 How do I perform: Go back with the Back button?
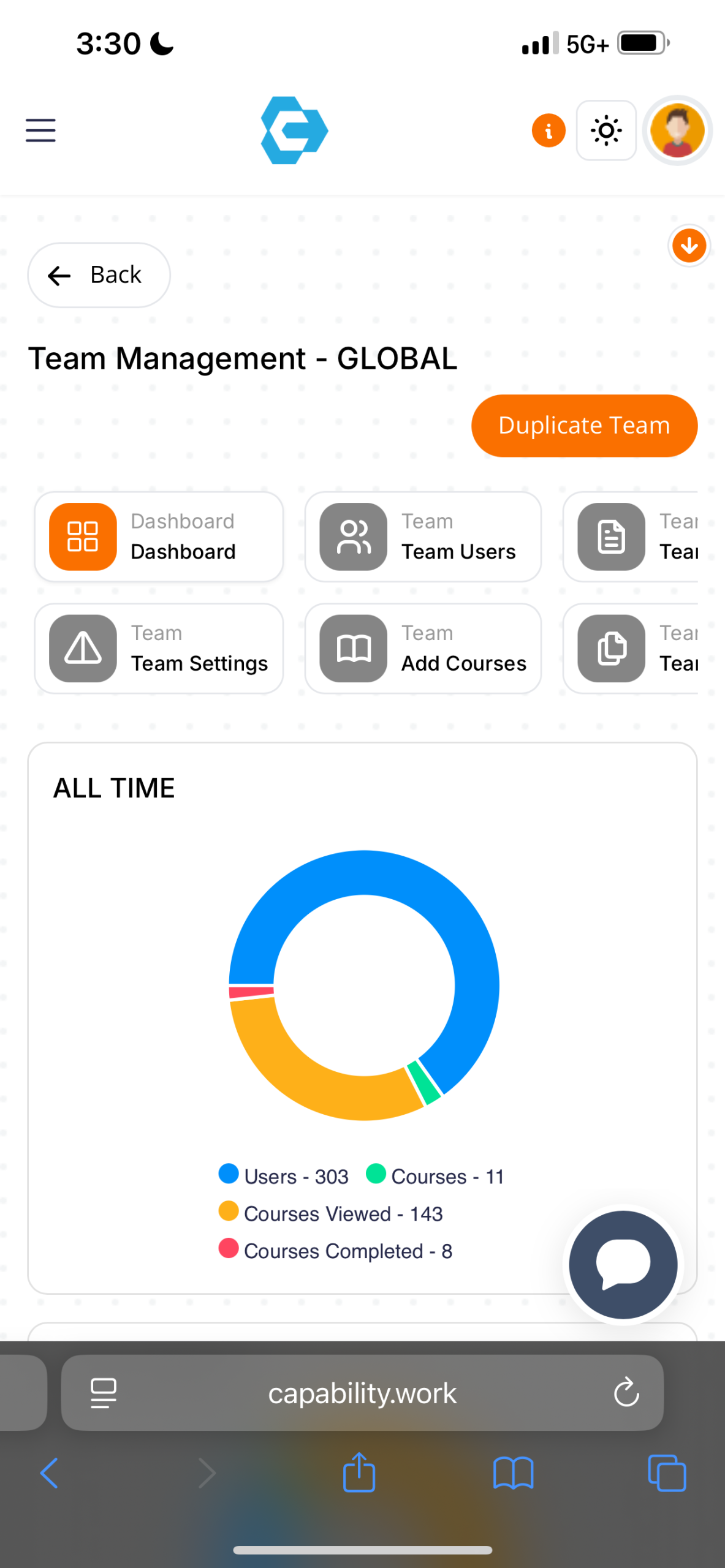(99, 275)
